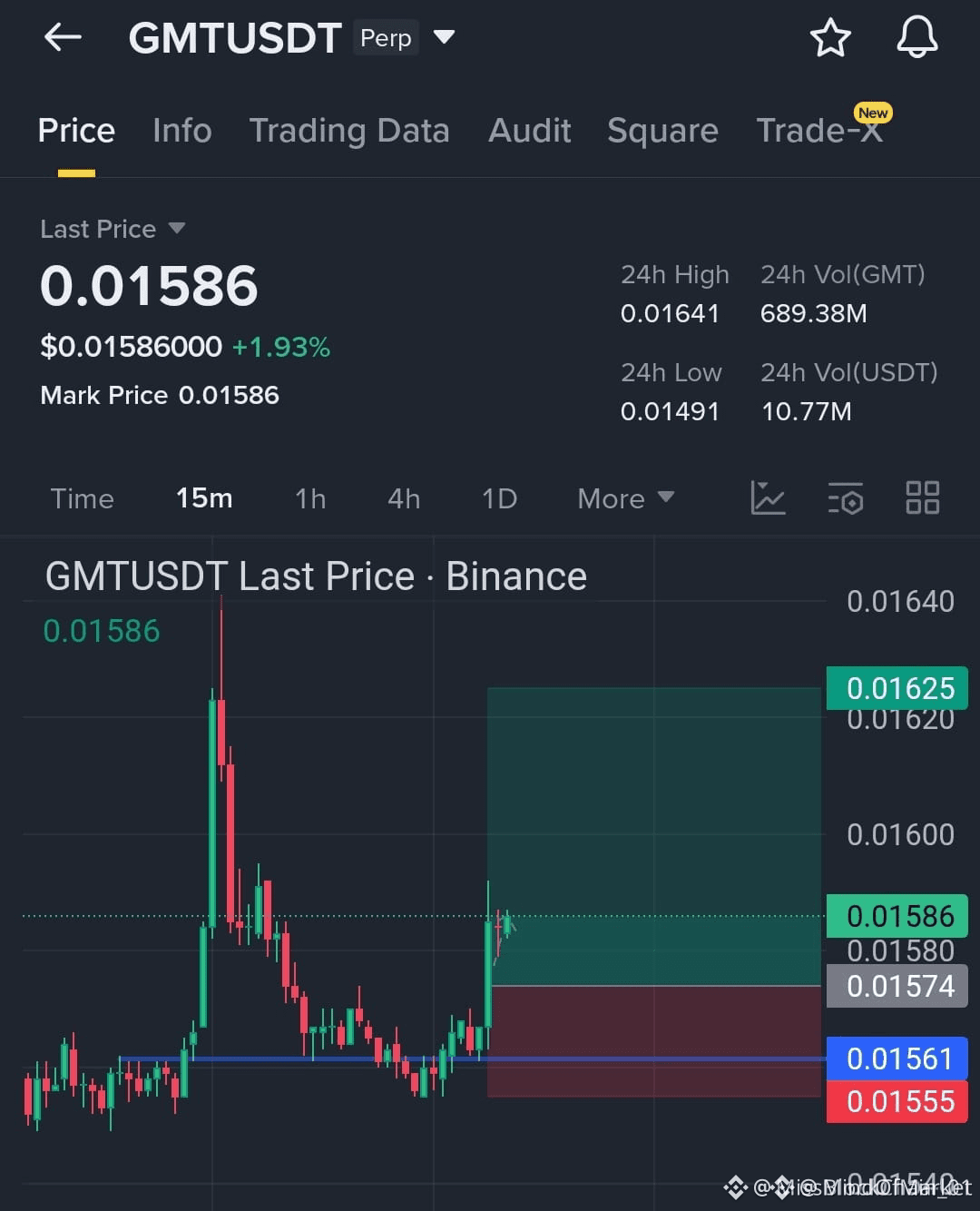Open the chart style selector icon

tap(769, 497)
